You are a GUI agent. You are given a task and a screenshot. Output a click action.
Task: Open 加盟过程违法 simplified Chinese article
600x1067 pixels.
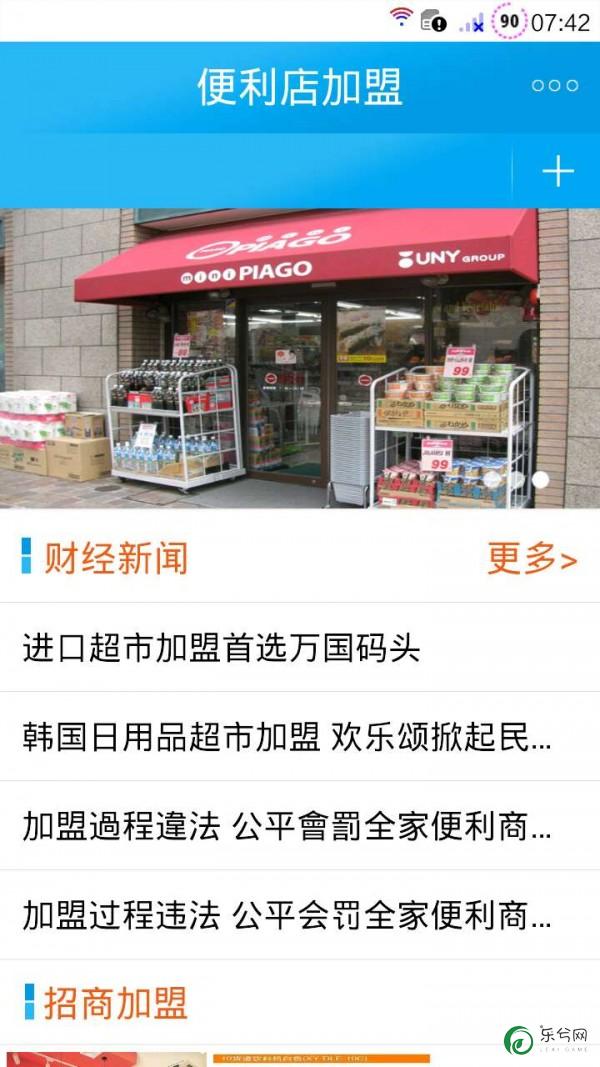tap(287, 915)
